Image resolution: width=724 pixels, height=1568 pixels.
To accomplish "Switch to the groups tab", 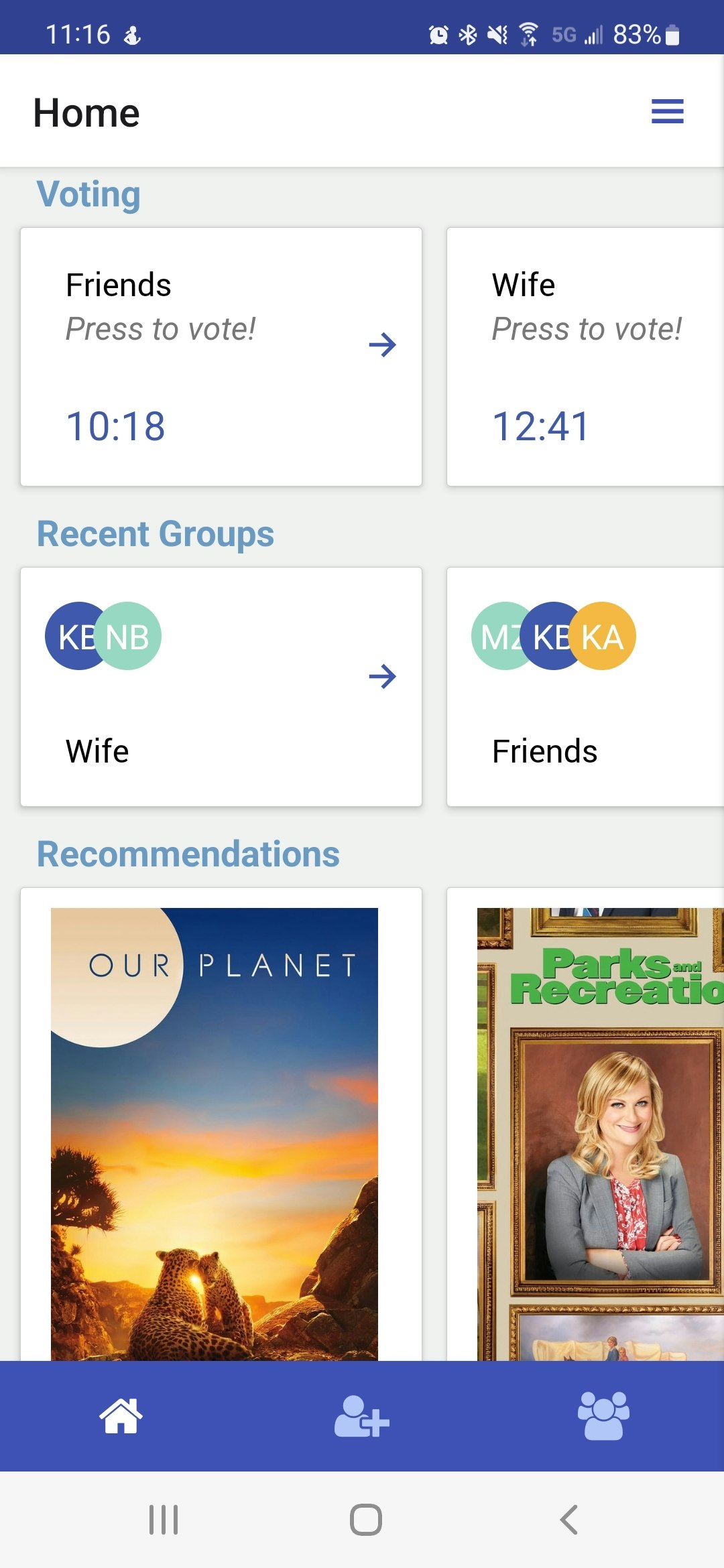I will pyautogui.click(x=603, y=1416).
